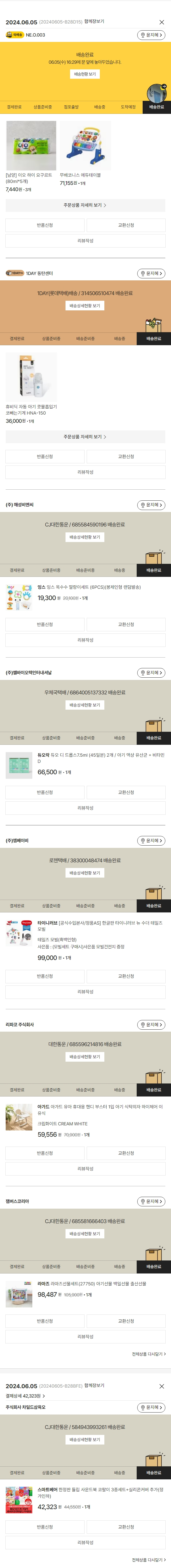Write a review (리뷰작성) for 잉스 옥수수 딸랑이세트
Screen dimensions: 171x1568
[85, 640]
